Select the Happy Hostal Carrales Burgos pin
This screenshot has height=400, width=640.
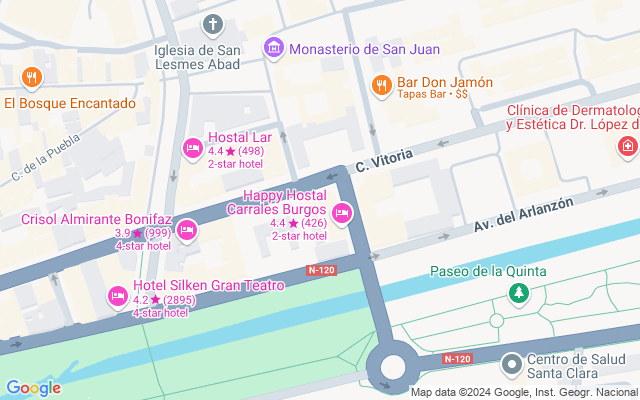(x=342, y=214)
